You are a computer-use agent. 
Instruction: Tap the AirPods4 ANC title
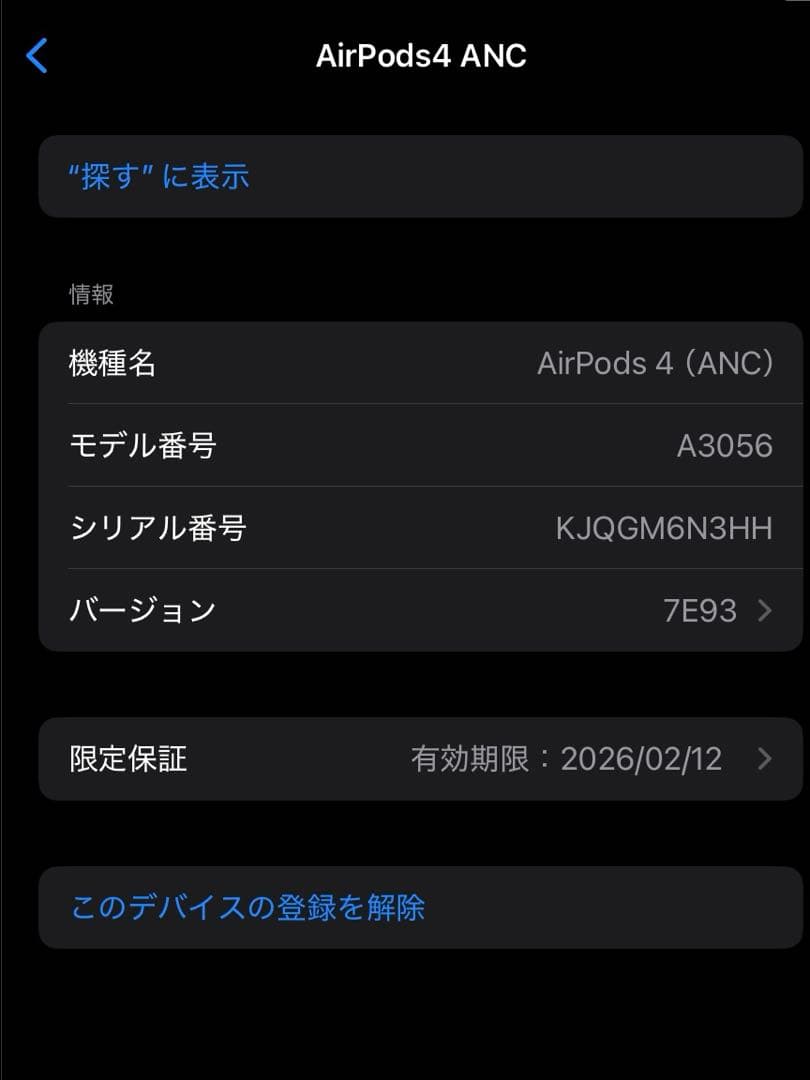[423, 56]
